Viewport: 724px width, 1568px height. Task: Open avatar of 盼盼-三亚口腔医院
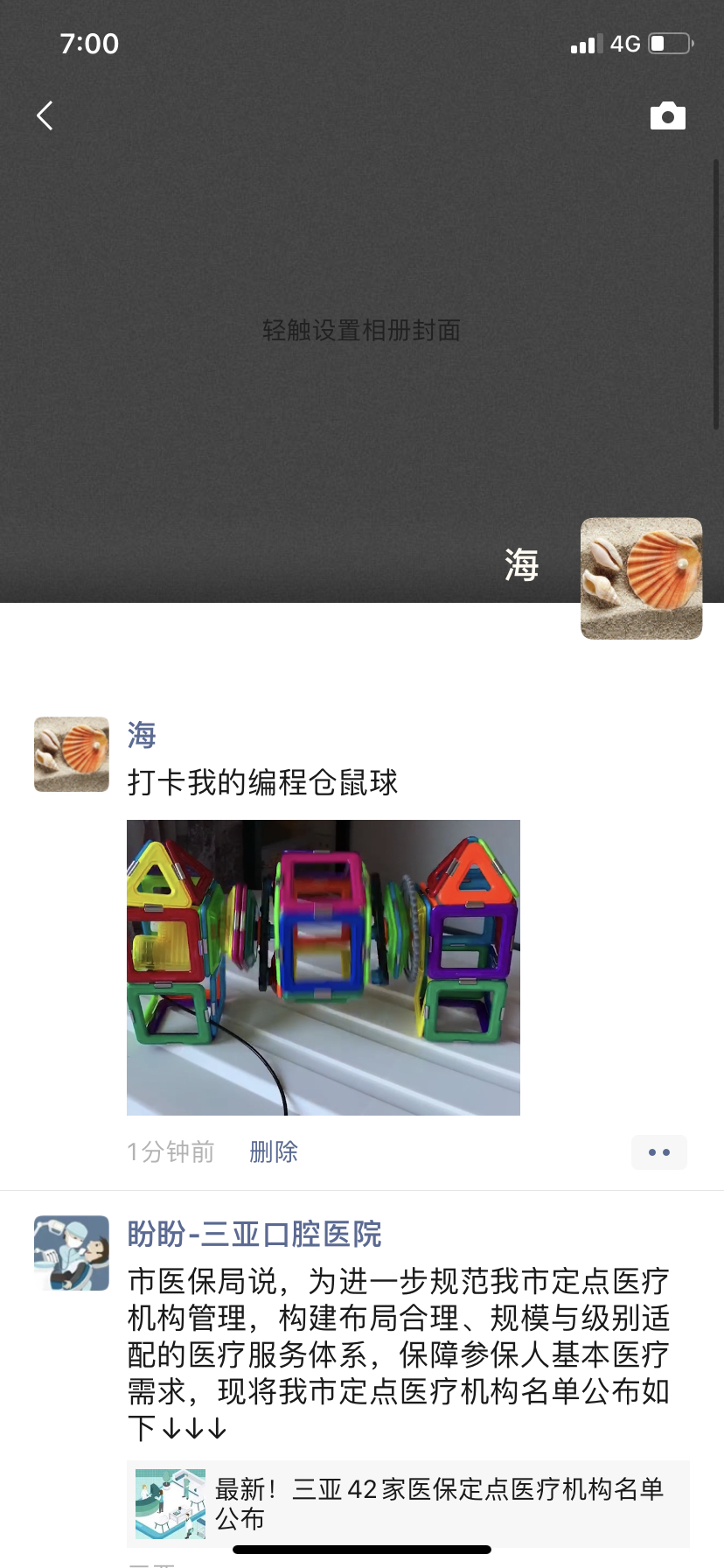(72, 1252)
